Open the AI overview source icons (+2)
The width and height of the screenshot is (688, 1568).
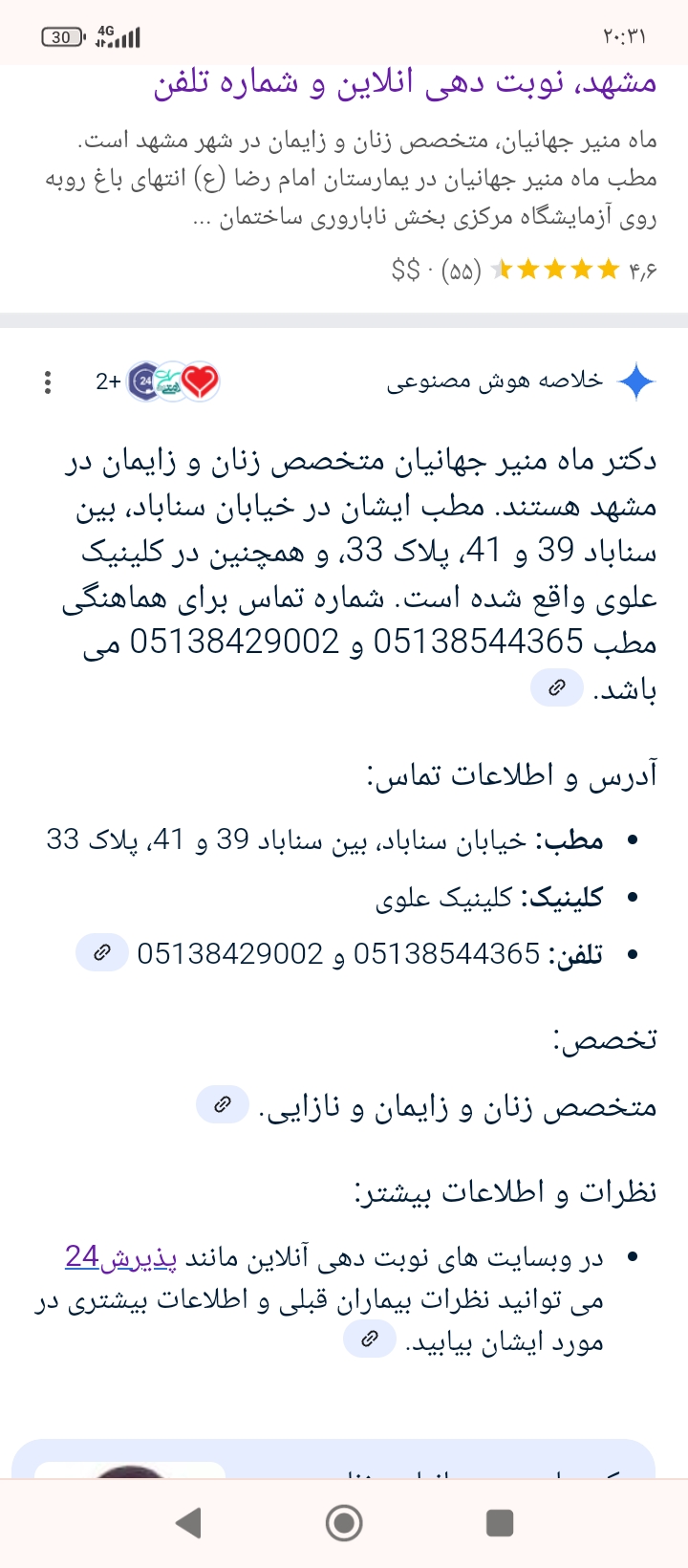coord(161,382)
